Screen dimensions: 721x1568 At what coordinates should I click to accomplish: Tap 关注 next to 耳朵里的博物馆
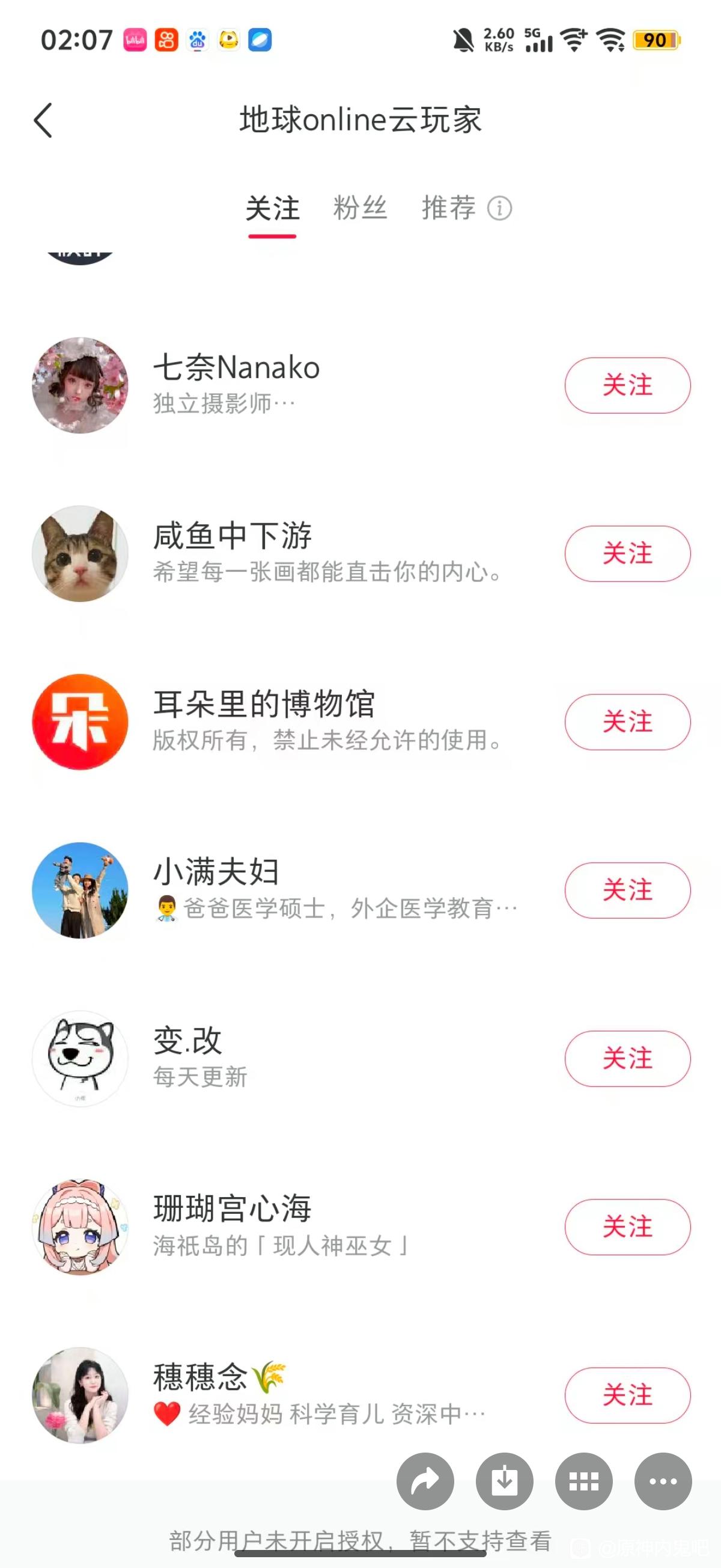point(627,722)
